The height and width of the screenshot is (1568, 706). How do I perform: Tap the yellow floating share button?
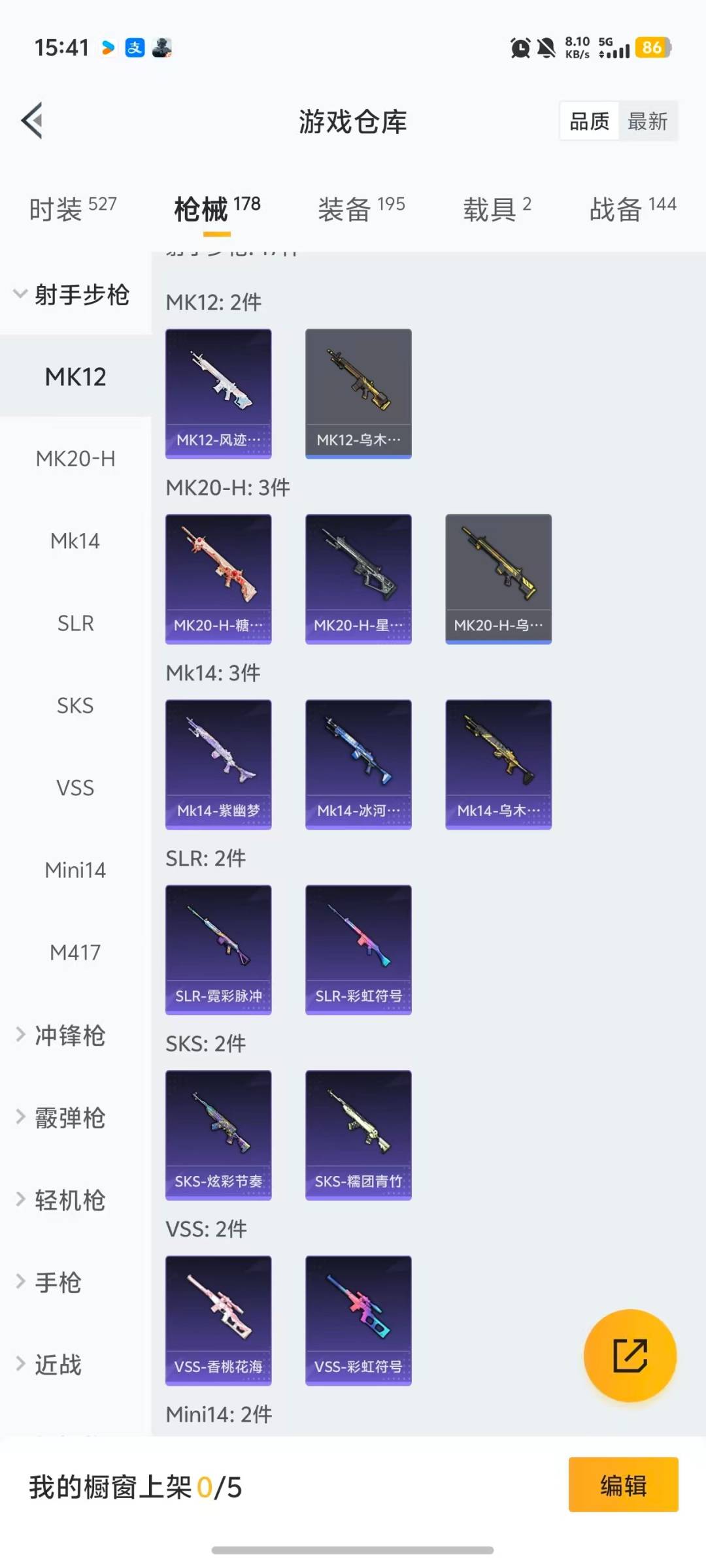click(x=630, y=1356)
